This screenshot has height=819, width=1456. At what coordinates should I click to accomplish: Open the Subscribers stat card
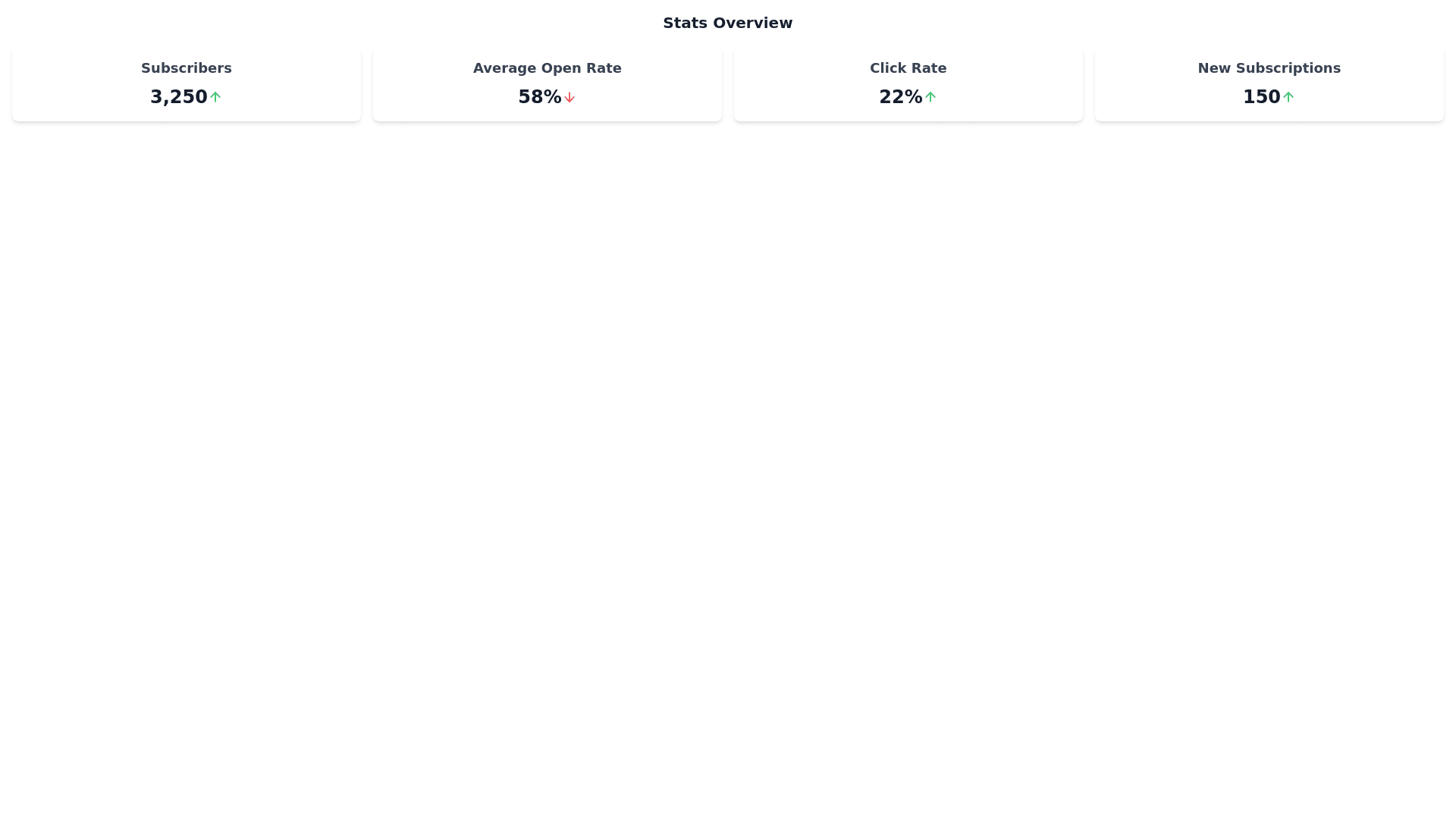click(186, 83)
